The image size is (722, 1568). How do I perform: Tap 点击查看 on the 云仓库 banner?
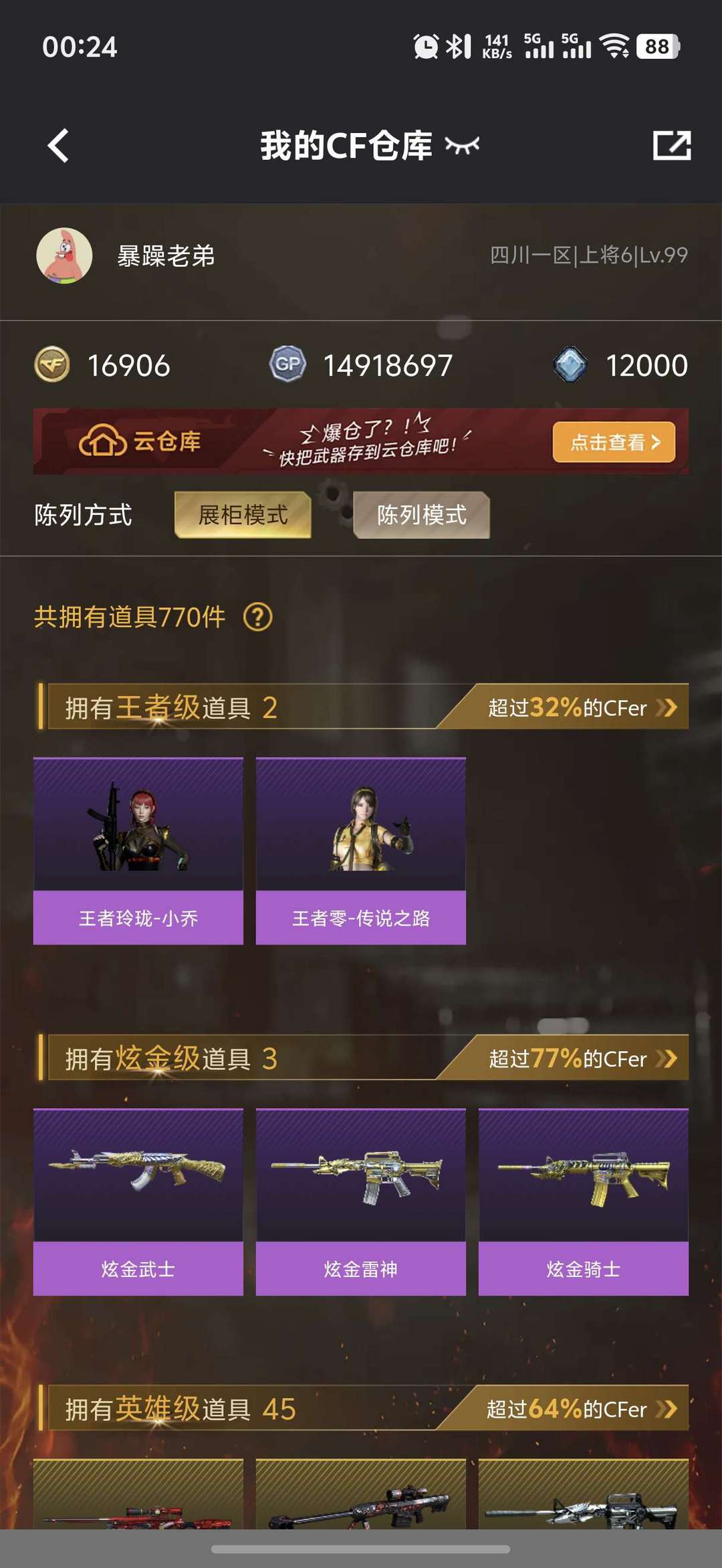(x=614, y=442)
